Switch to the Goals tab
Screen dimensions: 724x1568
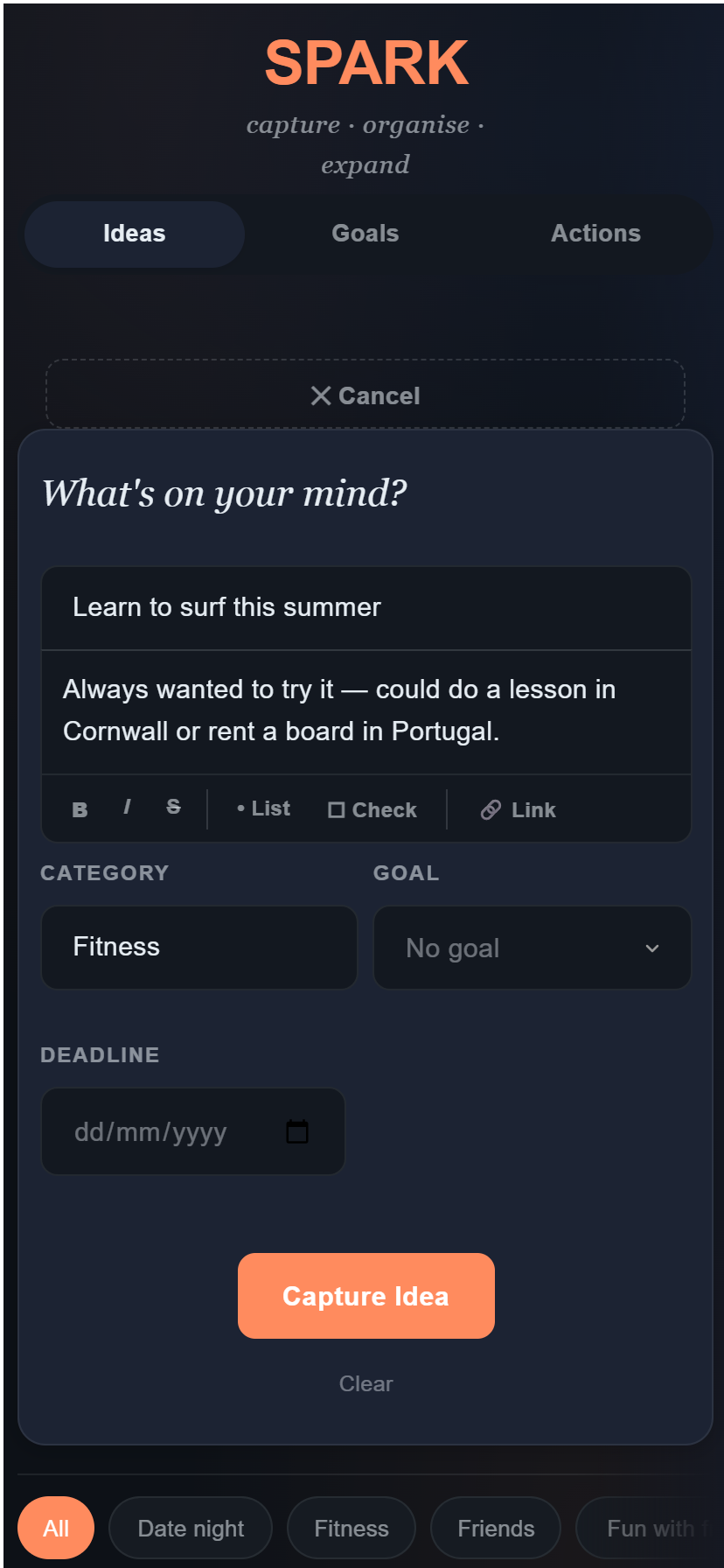coord(365,234)
